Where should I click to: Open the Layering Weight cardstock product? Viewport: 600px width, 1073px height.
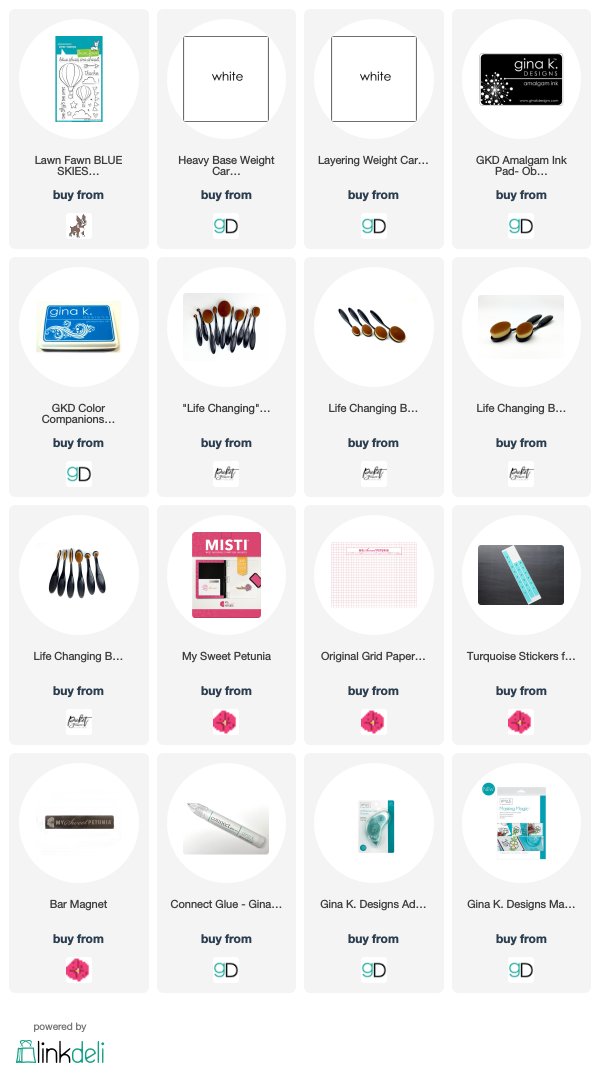point(374,79)
